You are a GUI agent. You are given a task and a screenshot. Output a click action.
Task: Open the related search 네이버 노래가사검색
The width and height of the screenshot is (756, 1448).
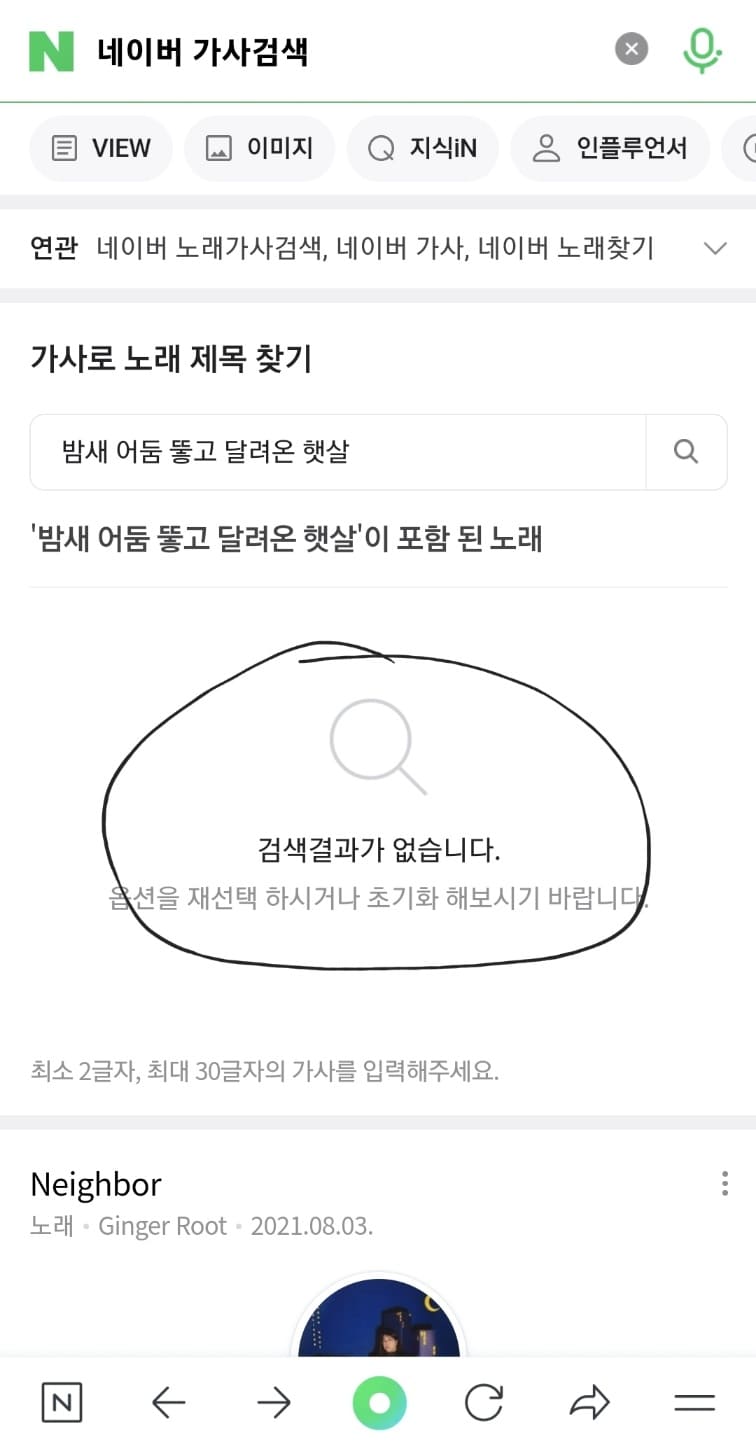tap(211, 248)
